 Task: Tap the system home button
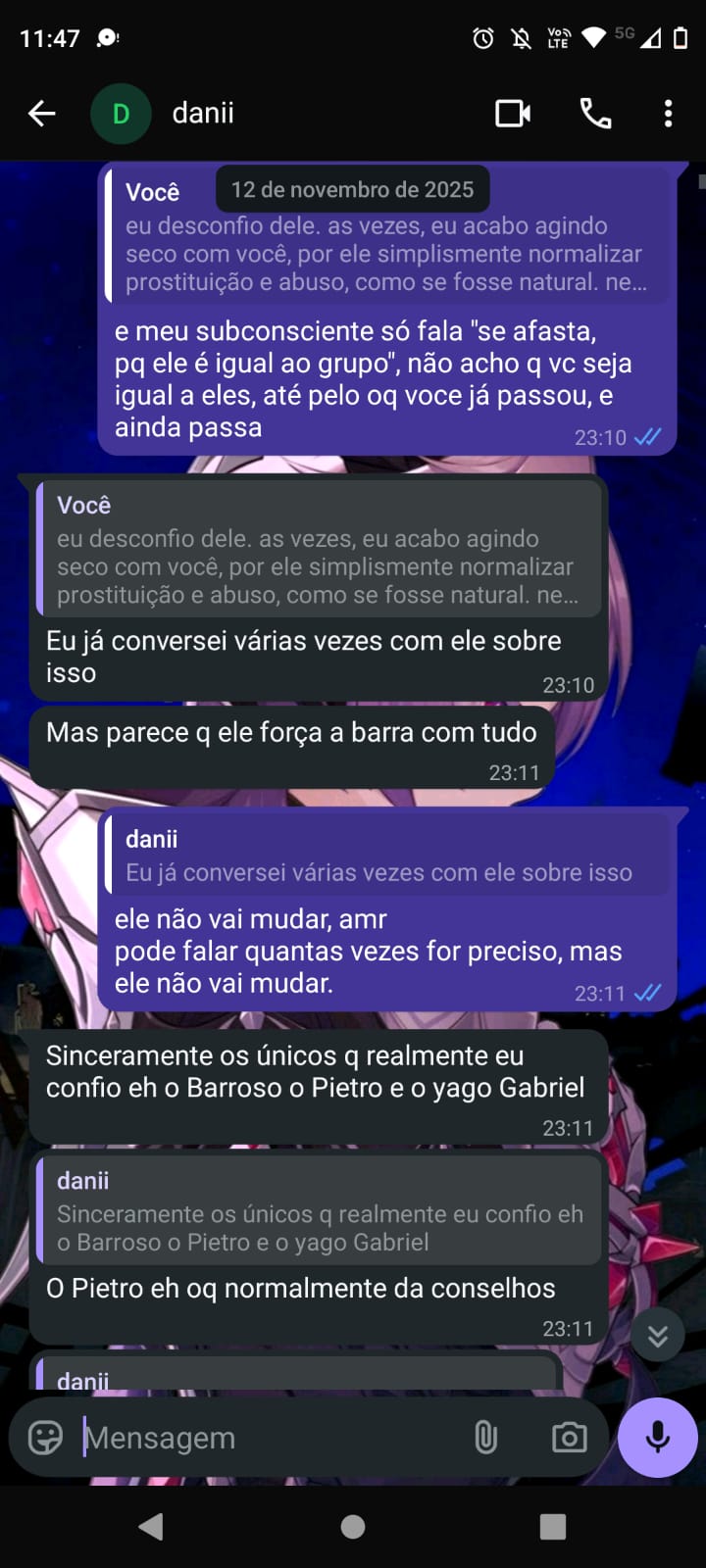(x=353, y=1526)
